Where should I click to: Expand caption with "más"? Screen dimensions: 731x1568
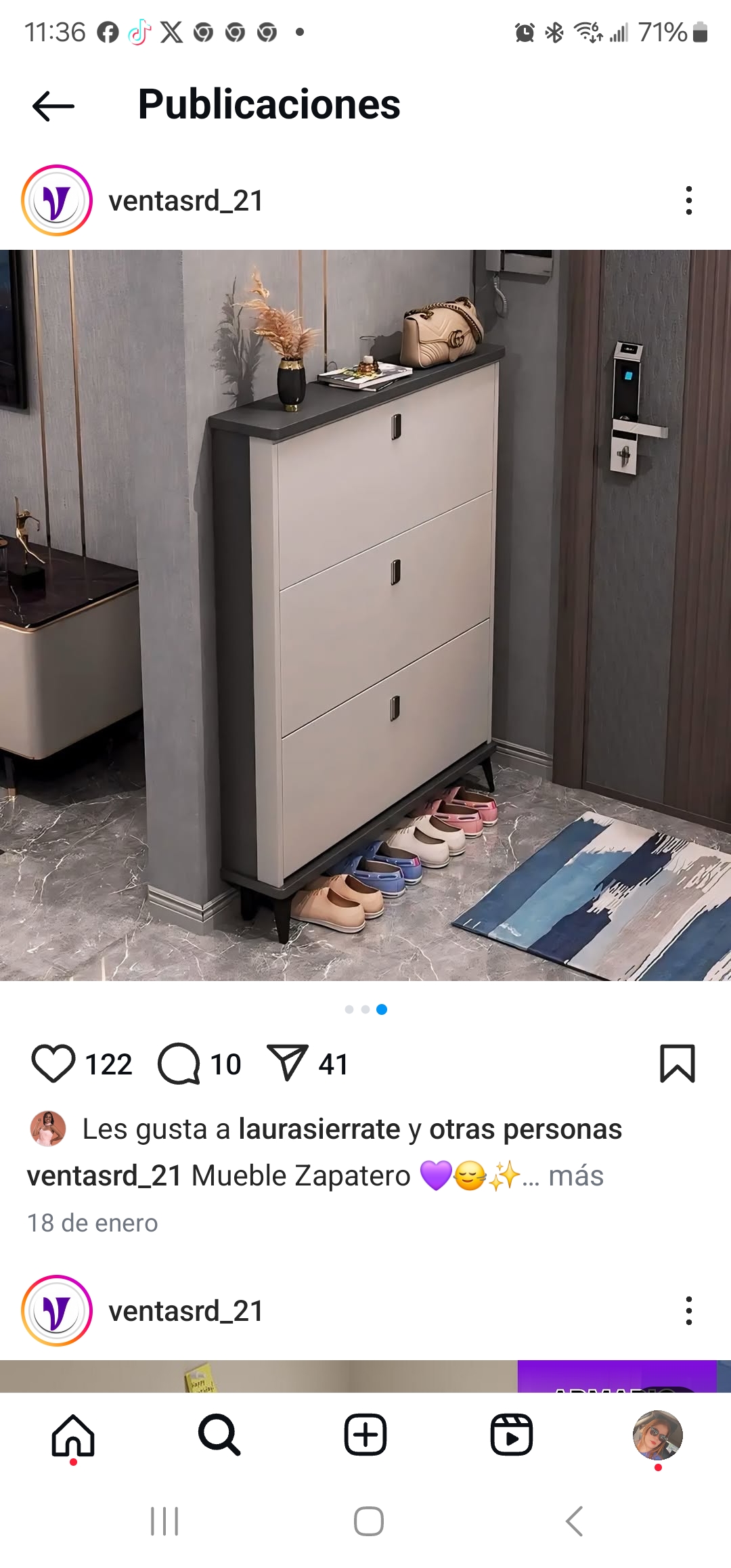(x=576, y=1176)
